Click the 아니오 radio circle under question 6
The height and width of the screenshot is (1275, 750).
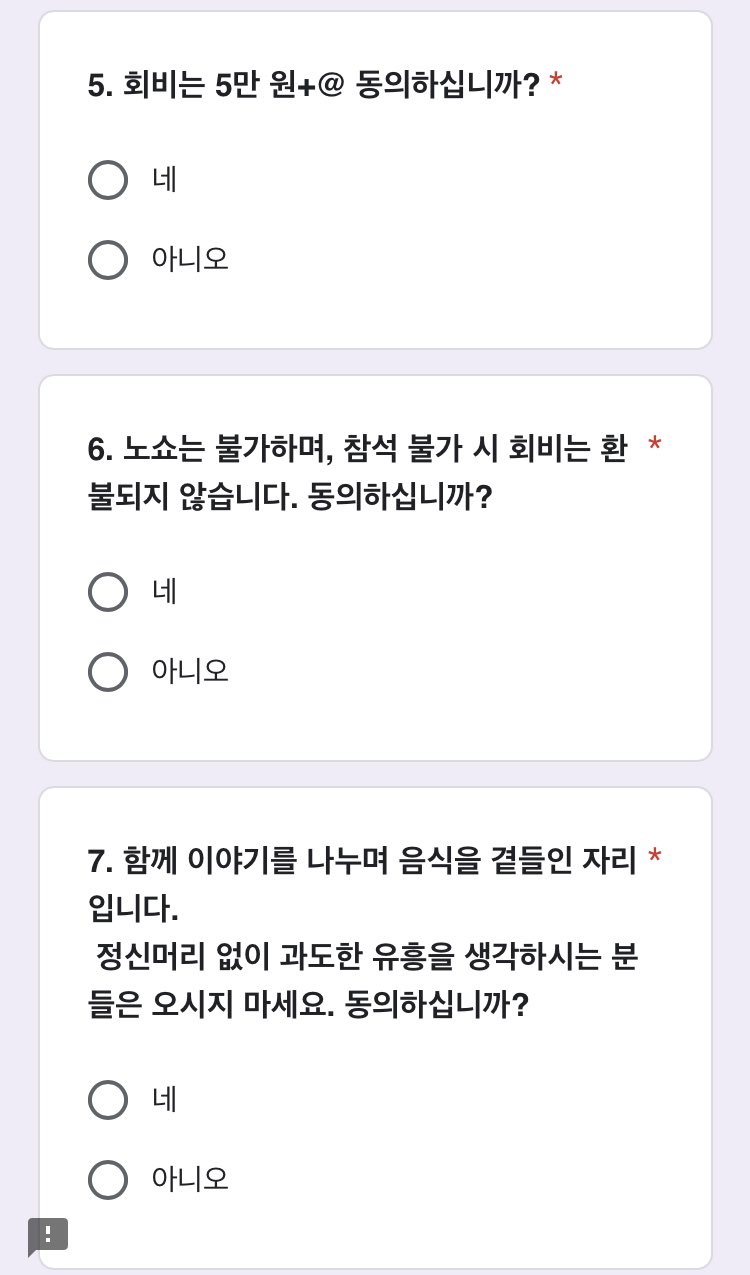pos(108,672)
